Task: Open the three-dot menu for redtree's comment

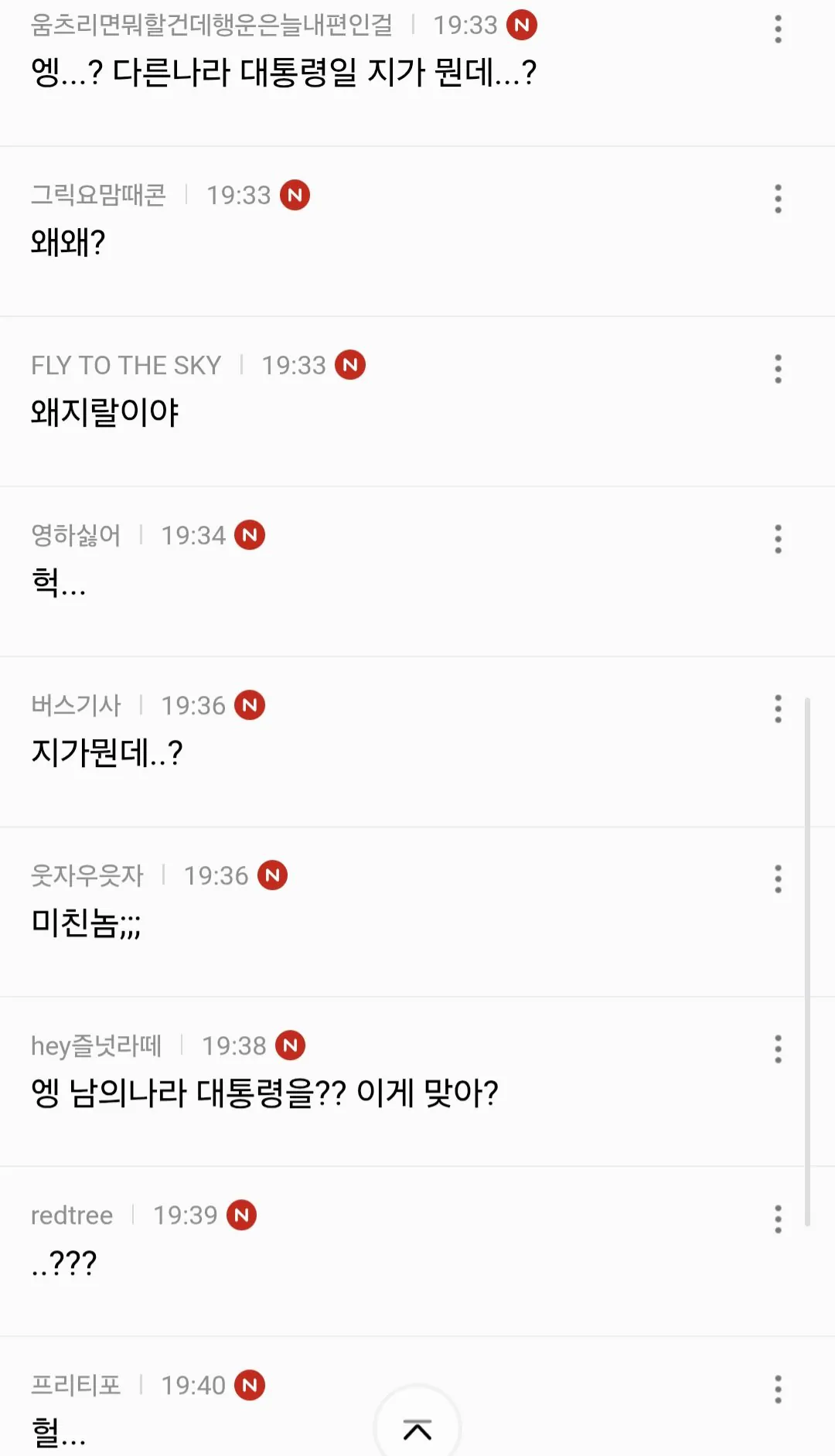Action: 778,1219
